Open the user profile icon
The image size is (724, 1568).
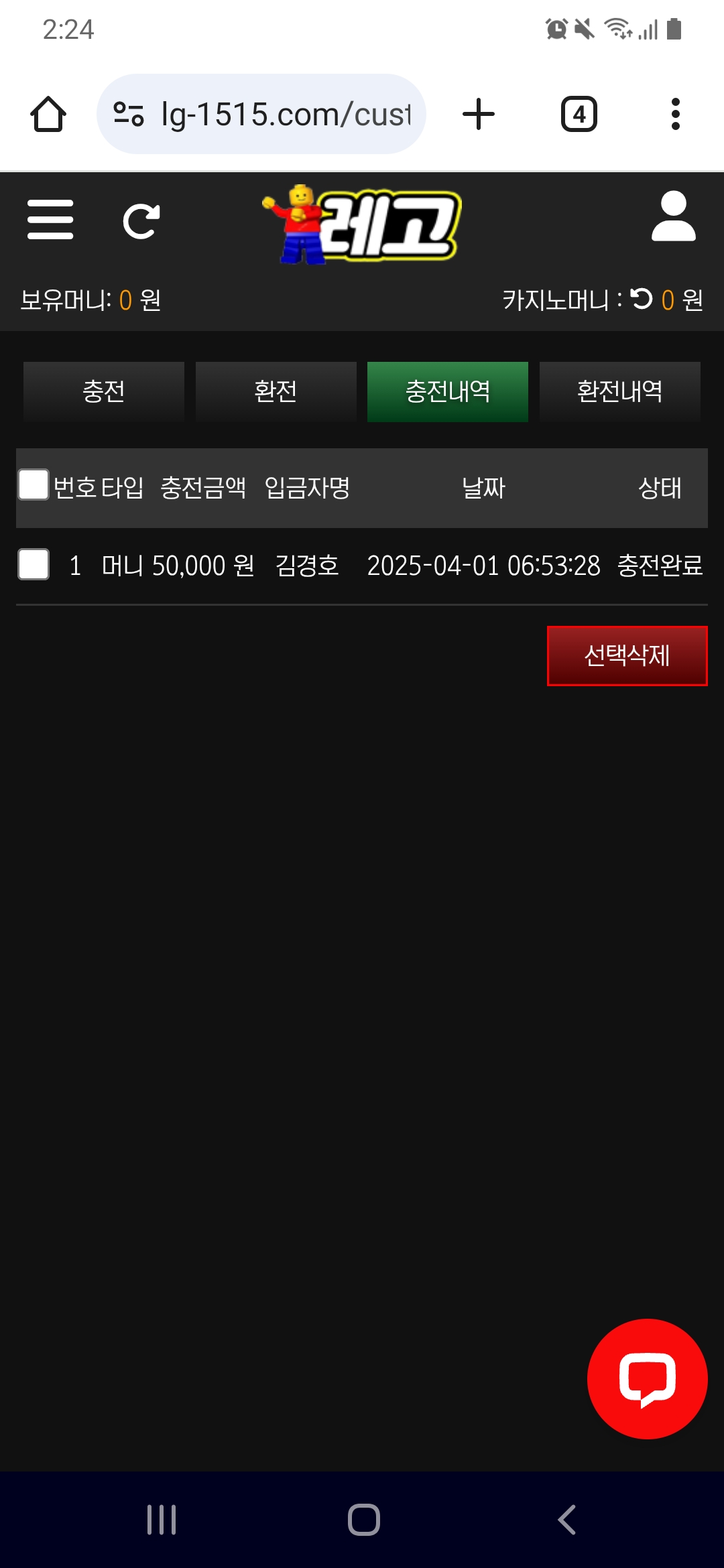[673, 216]
